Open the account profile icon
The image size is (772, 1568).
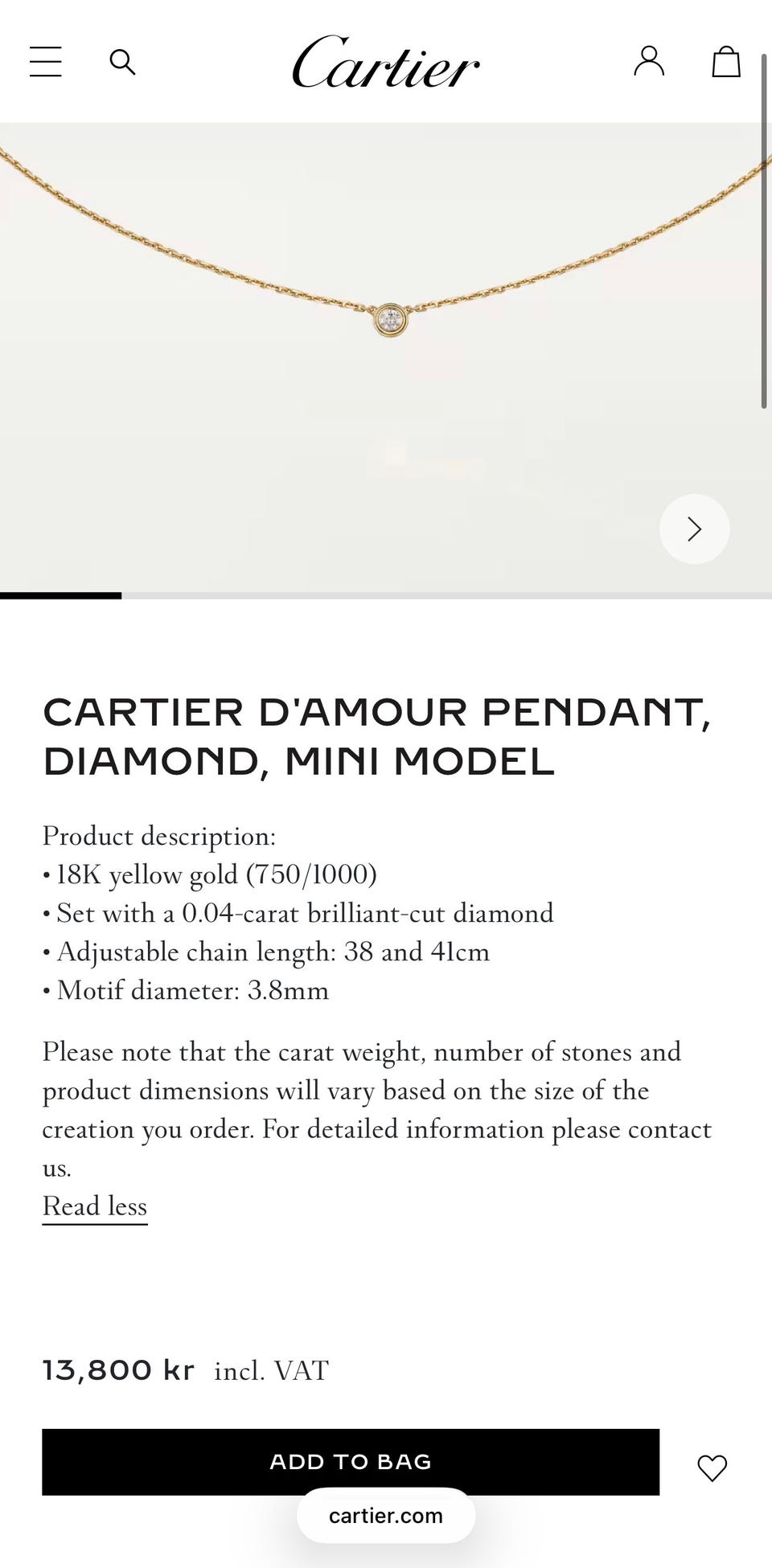pyautogui.click(x=649, y=61)
